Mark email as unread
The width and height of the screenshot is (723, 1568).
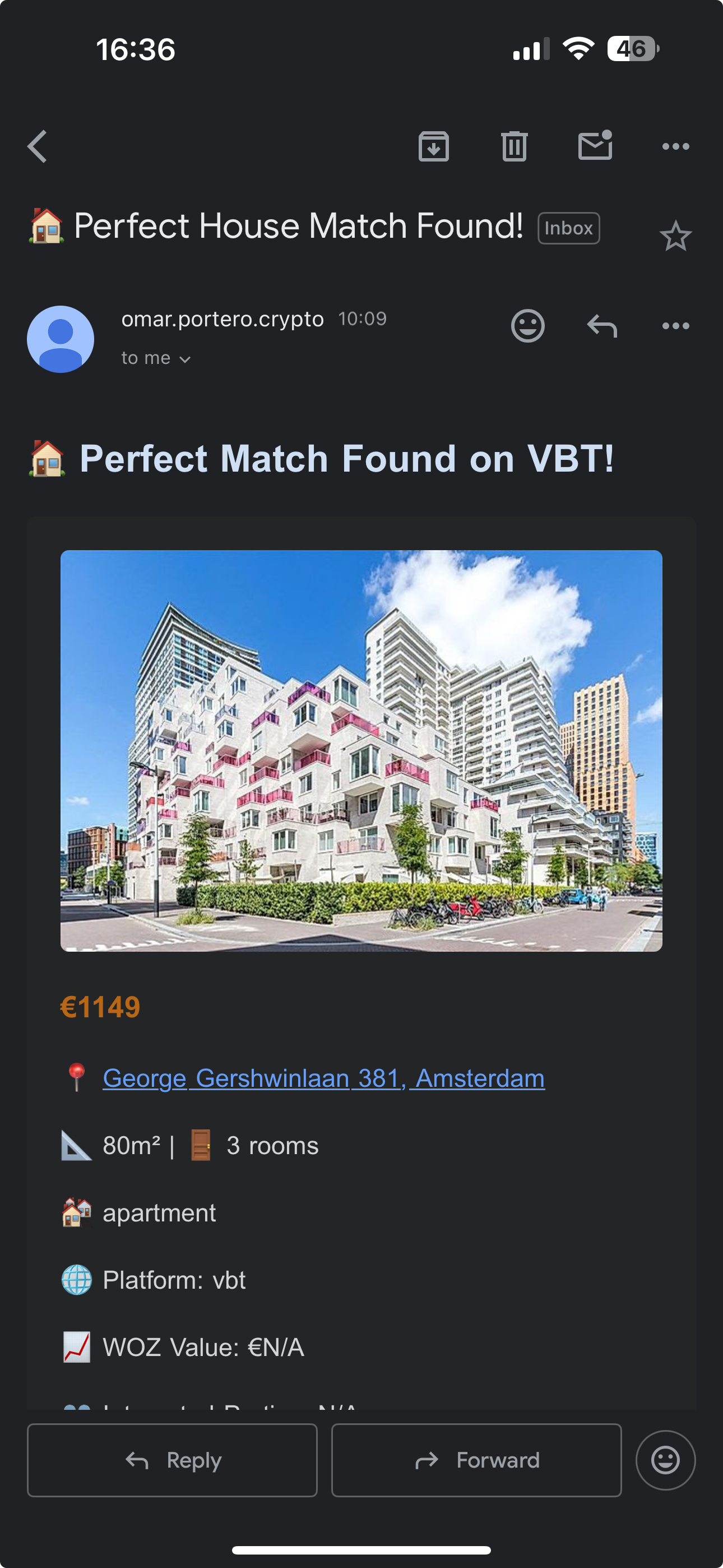click(x=595, y=146)
